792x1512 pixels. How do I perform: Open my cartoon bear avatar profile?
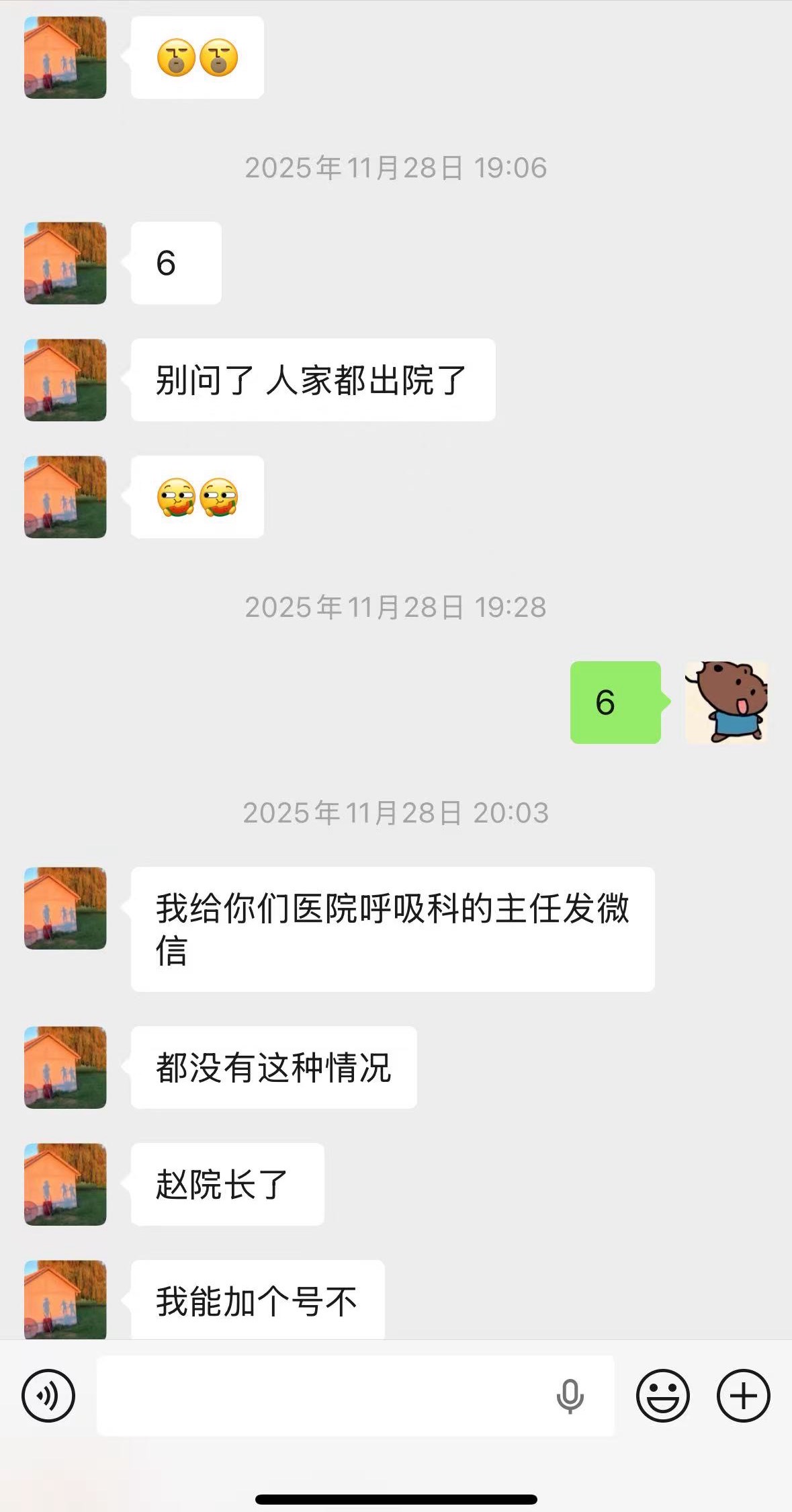click(726, 702)
